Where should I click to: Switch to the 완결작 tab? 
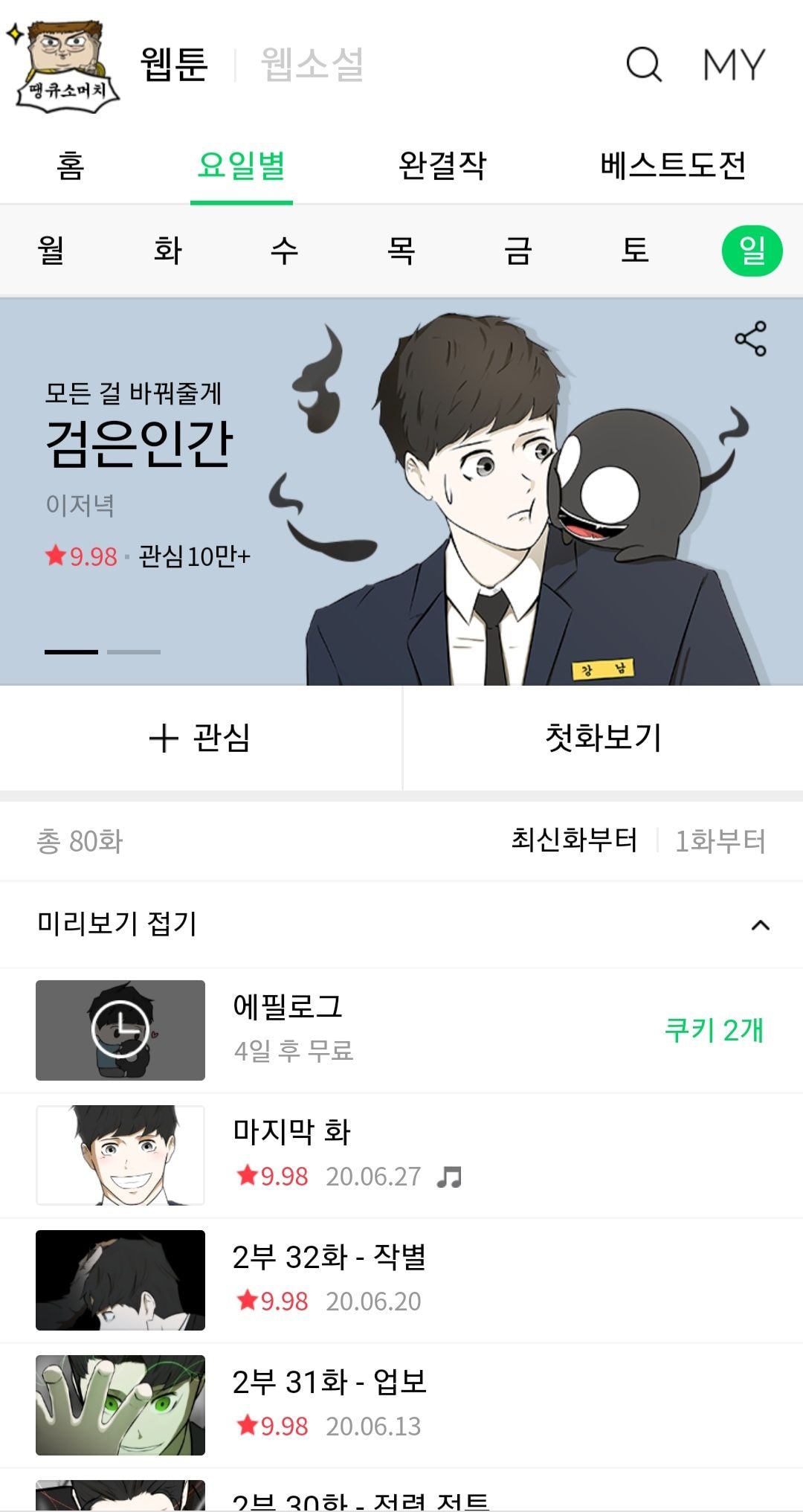[x=442, y=165]
